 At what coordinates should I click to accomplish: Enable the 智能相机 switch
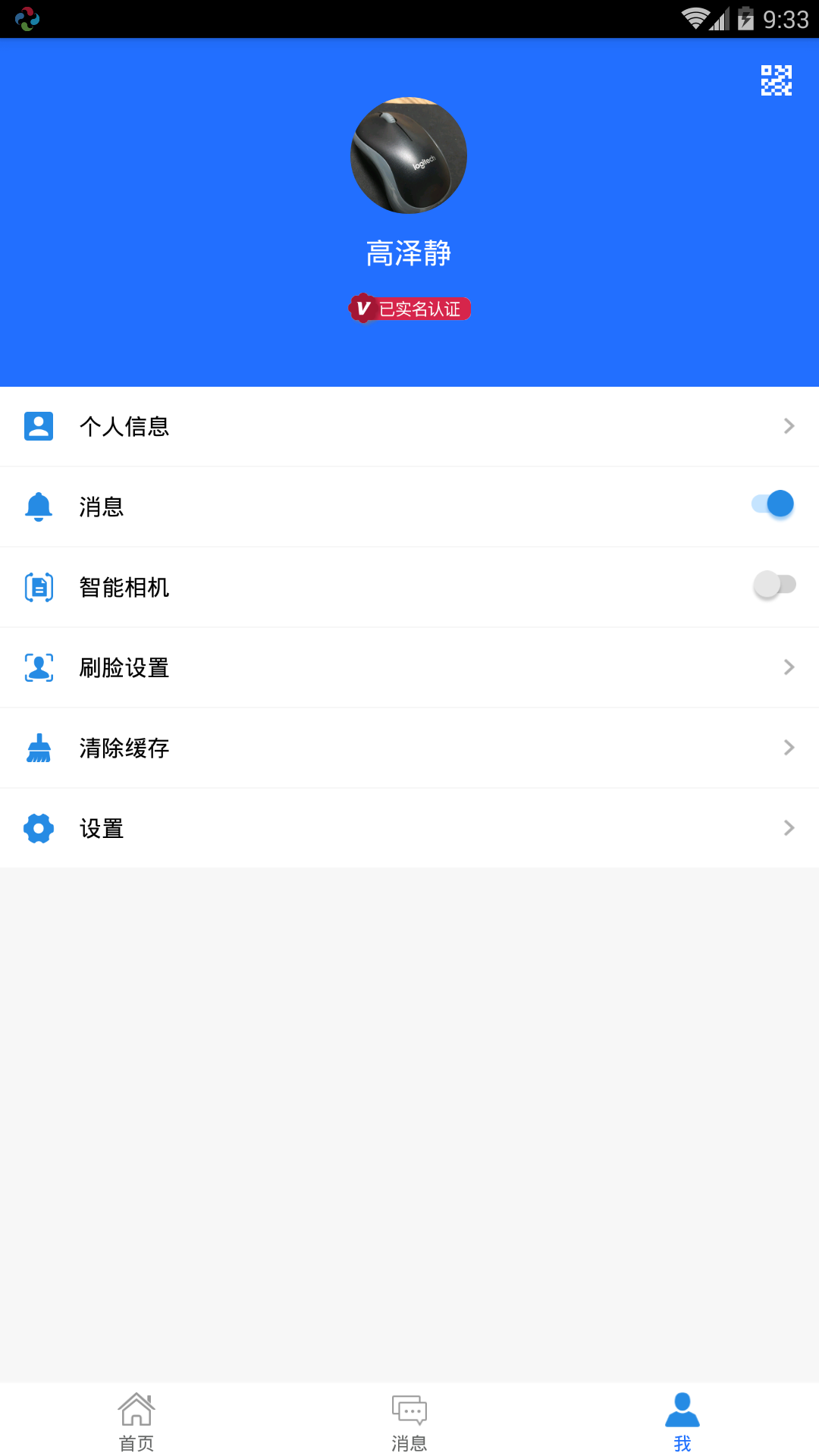coord(771,583)
